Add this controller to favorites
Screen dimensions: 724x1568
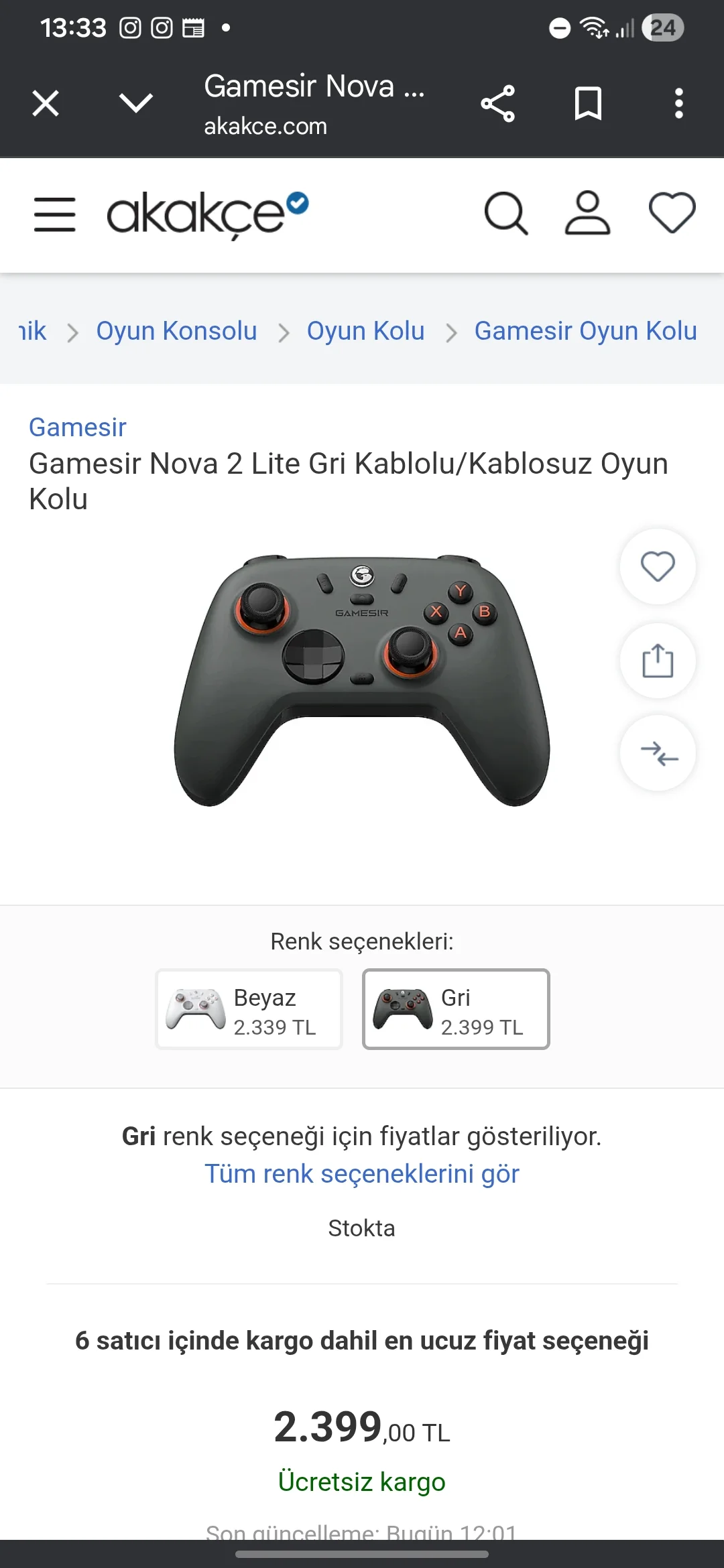point(658,567)
